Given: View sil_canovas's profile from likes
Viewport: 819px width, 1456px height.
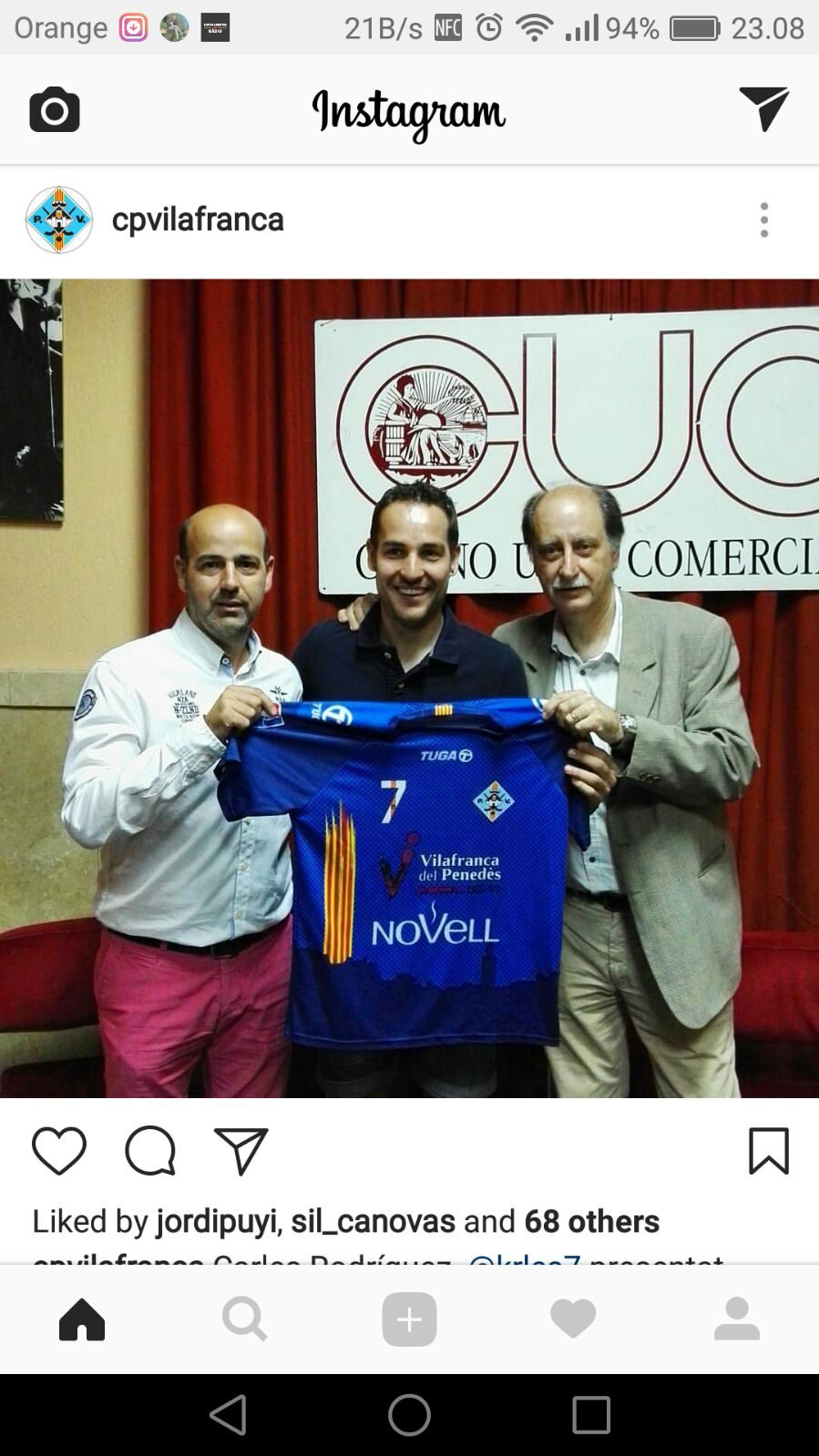Looking at the screenshot, I should click(x=373, y=1221).
